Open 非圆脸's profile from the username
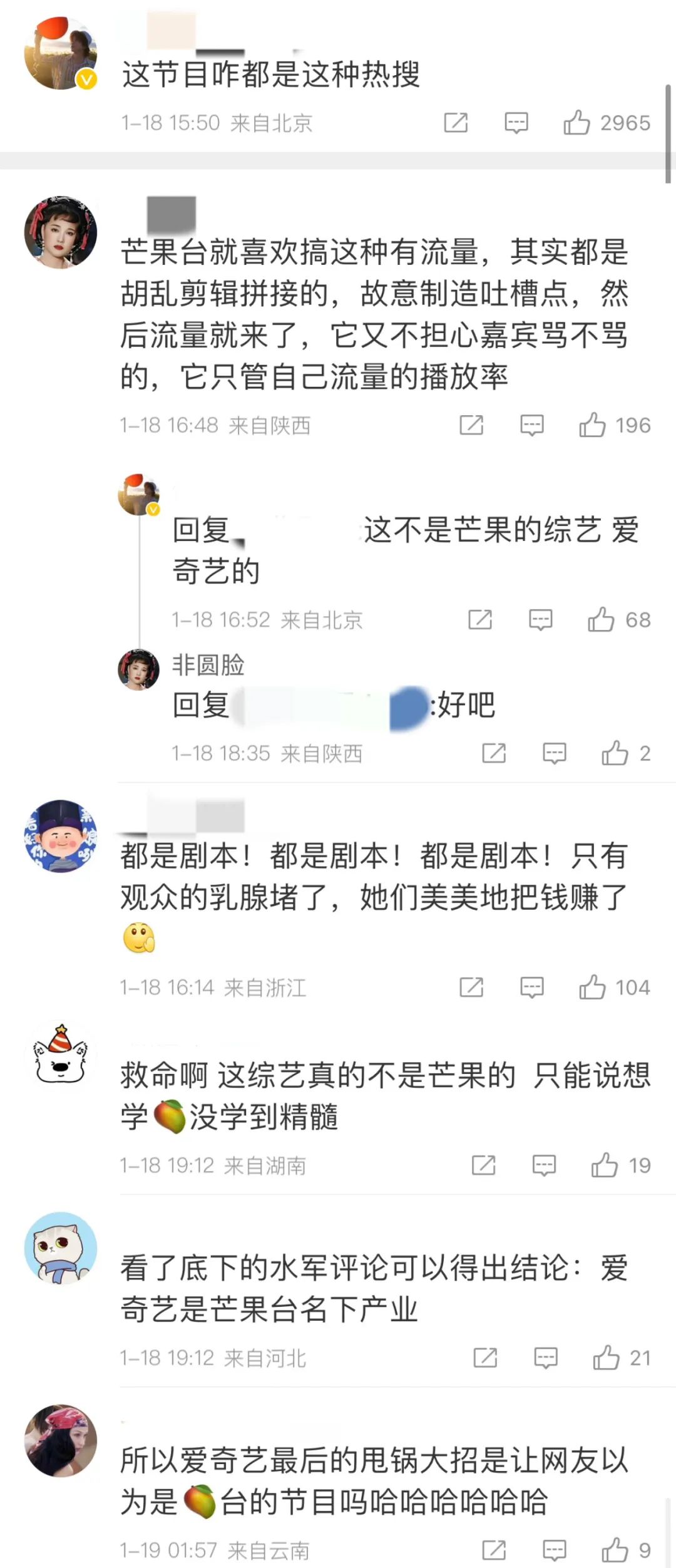Viewport: 676px width, 1568px height. [208, 664]
